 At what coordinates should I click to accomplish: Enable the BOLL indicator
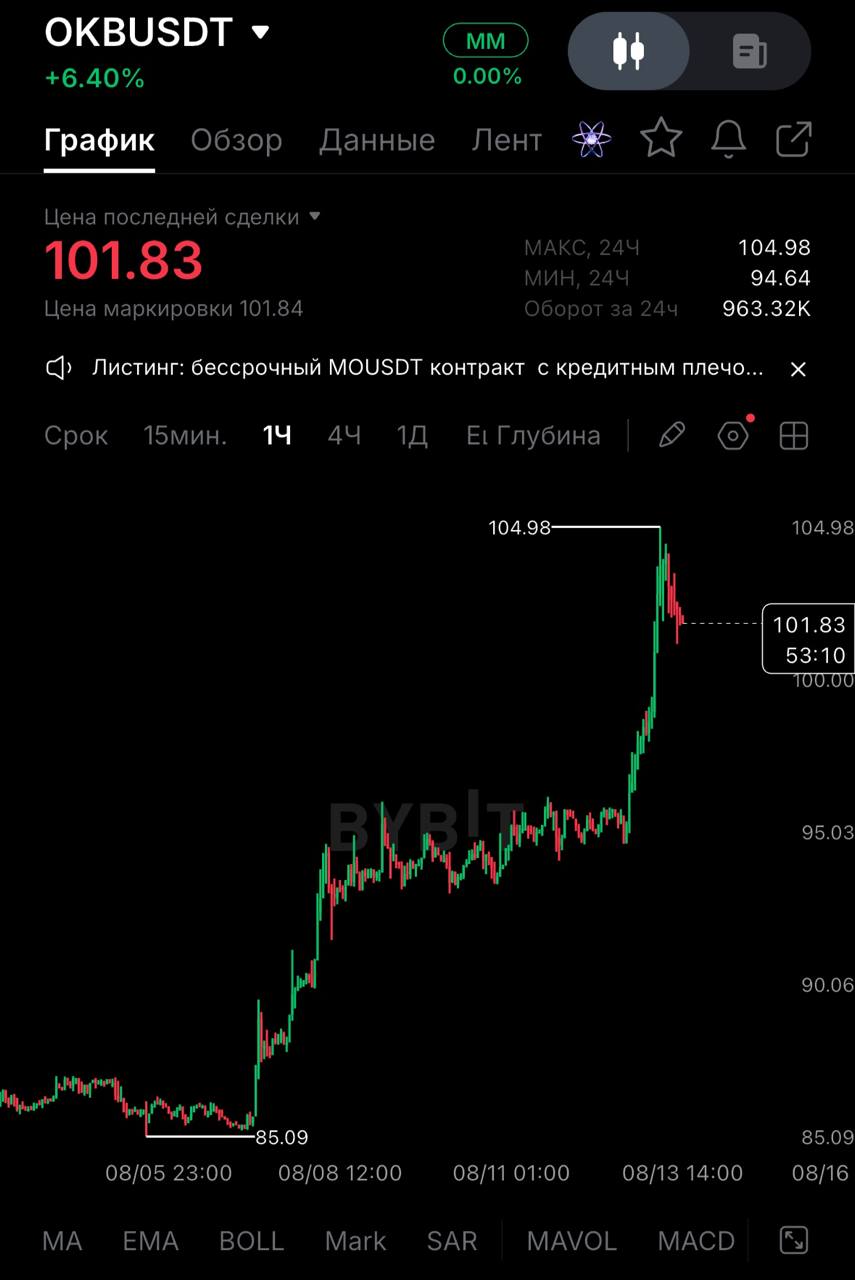point(251,1241)
